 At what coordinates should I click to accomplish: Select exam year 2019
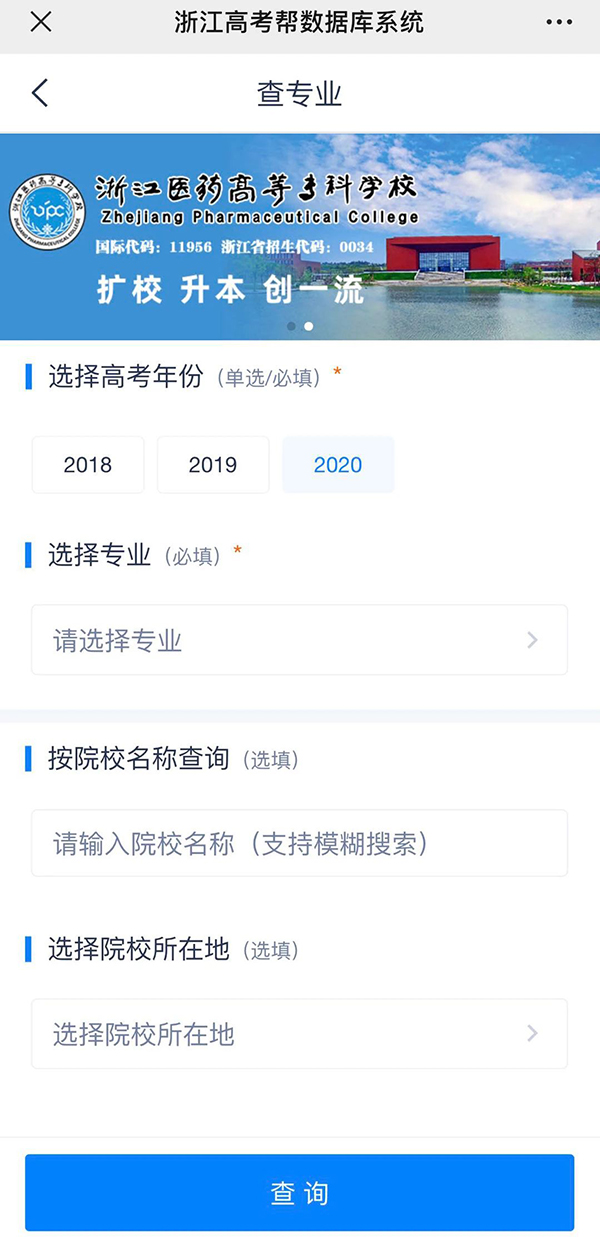pos(213,465)
